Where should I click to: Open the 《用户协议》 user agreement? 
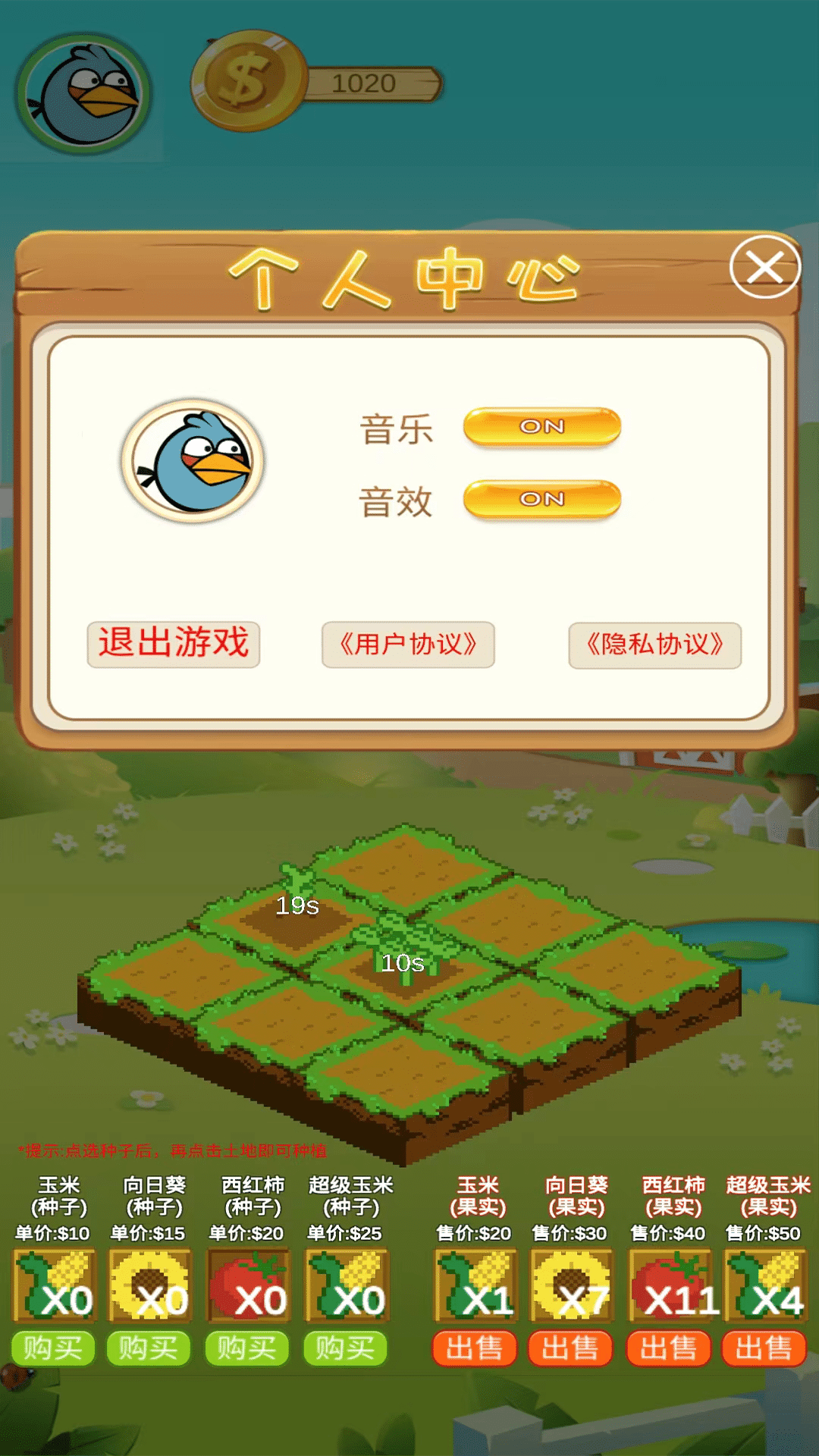pos(407,645)
